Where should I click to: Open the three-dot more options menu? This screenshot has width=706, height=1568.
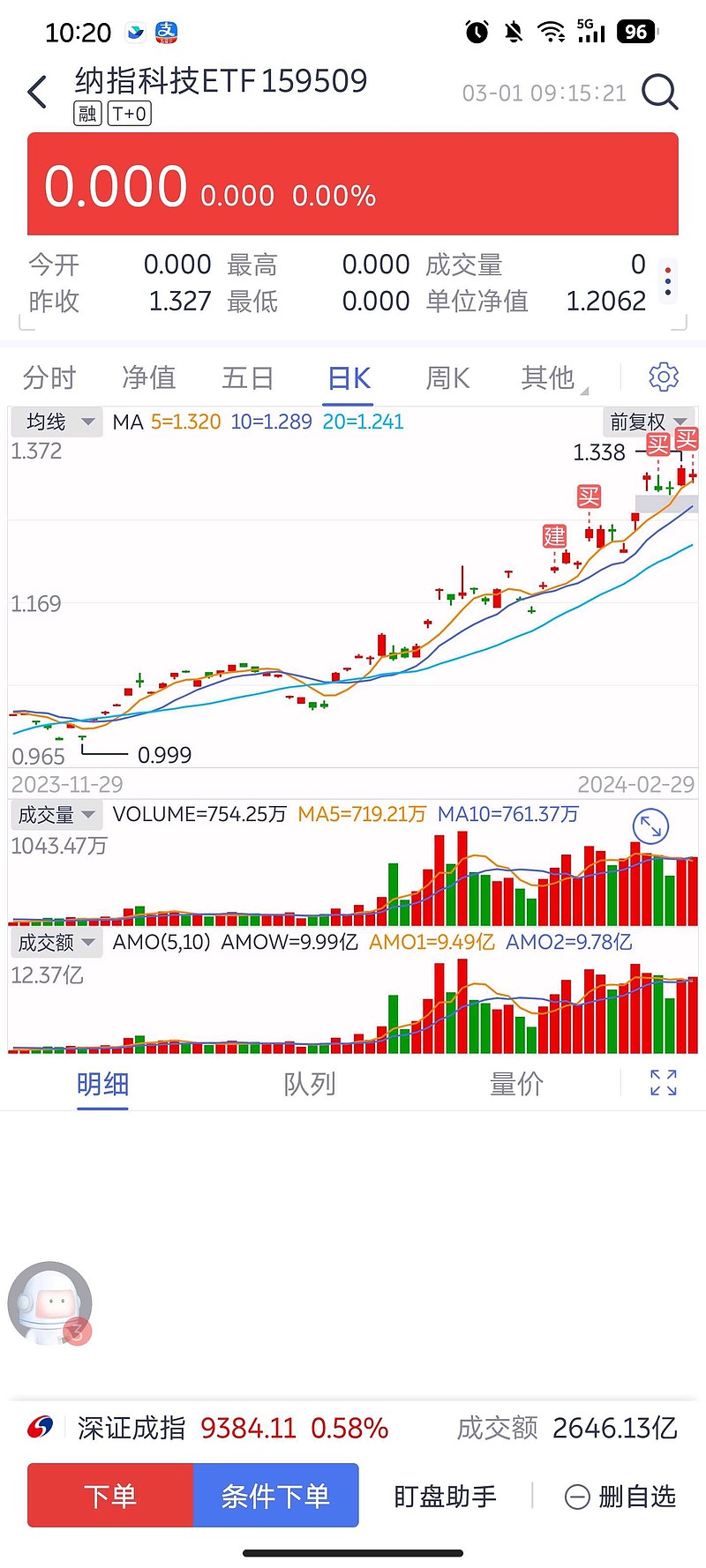[669, 280]
